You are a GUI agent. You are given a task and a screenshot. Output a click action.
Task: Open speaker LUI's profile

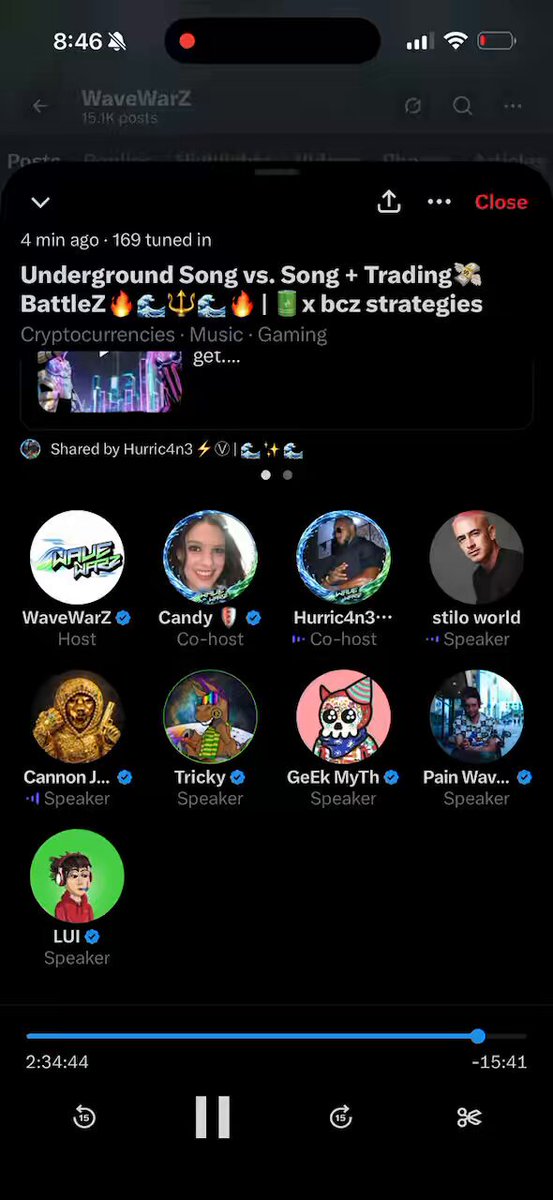(x=77, y=876)
